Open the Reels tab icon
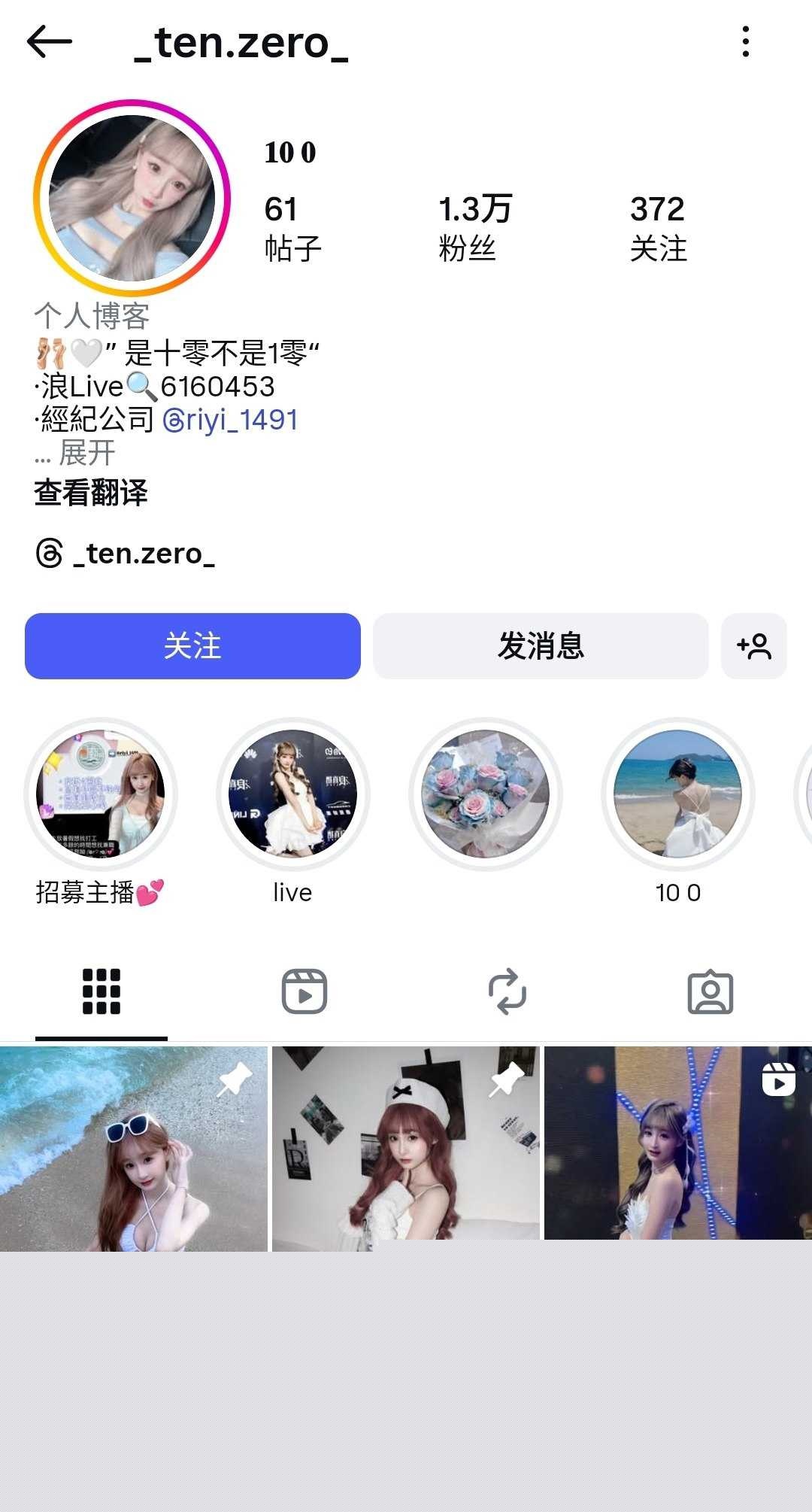The image size is (812, 1512). coord(304,991)
